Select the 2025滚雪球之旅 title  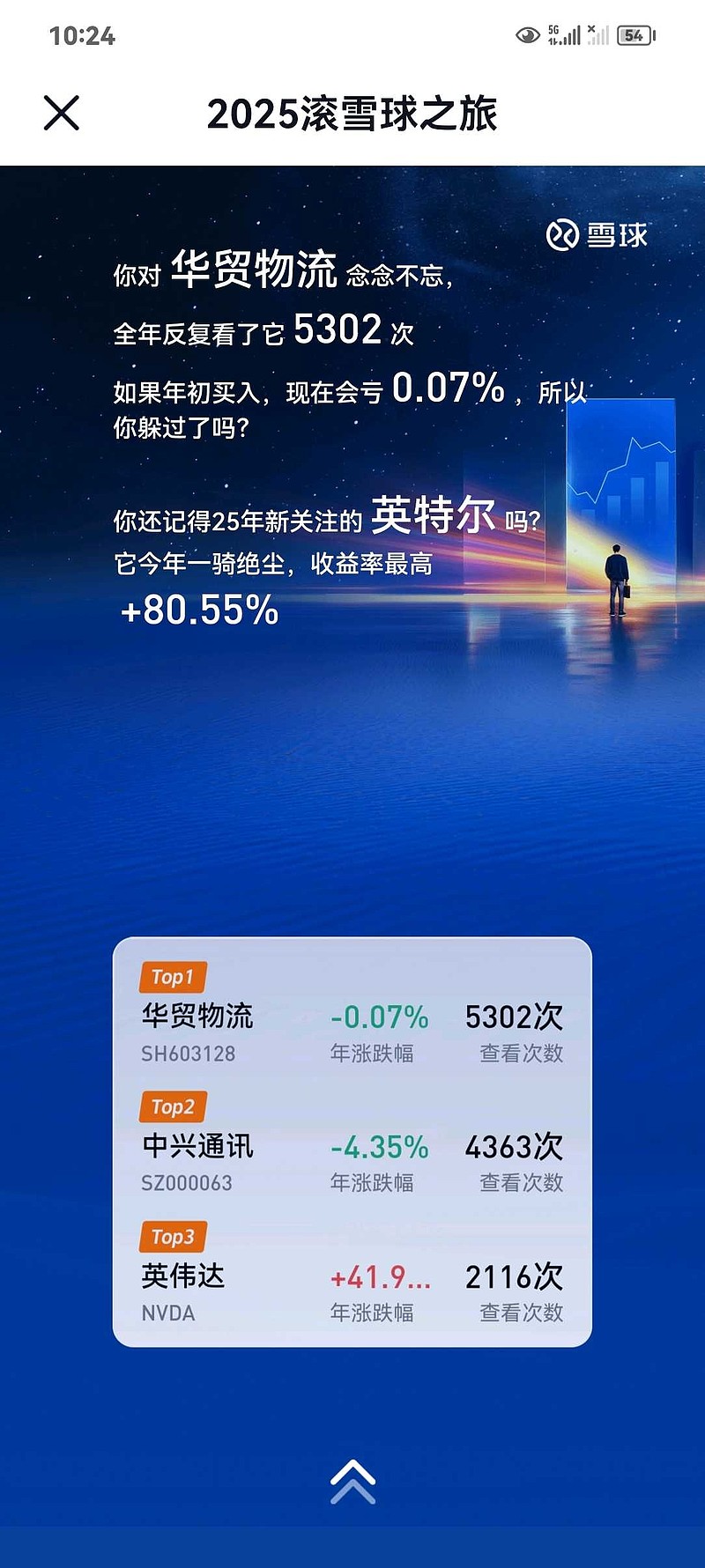(351, 113)
